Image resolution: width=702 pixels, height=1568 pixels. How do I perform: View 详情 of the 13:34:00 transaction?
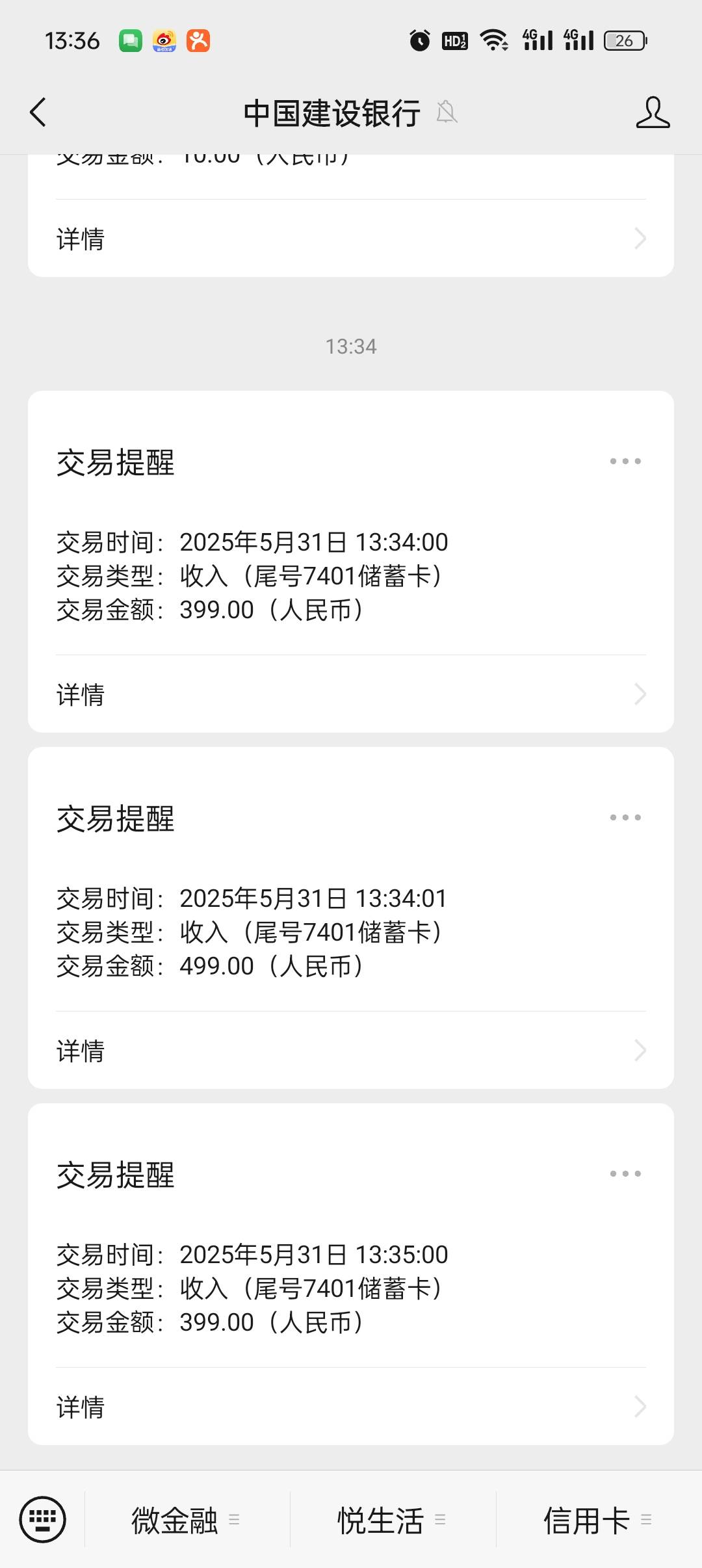(351, 694)
